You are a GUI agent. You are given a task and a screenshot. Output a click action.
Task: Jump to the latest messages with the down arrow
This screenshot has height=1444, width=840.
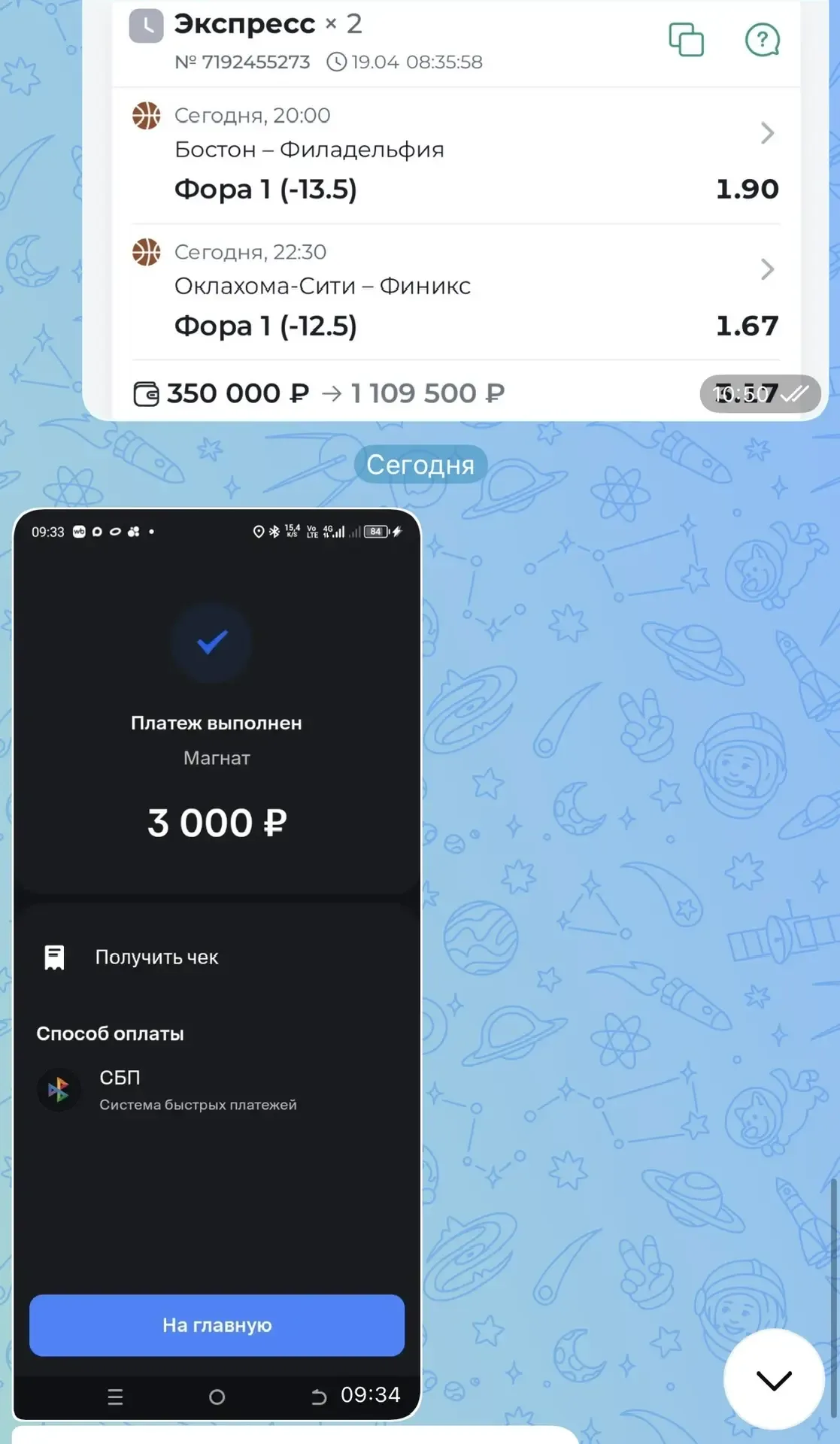coord(773,1379)
